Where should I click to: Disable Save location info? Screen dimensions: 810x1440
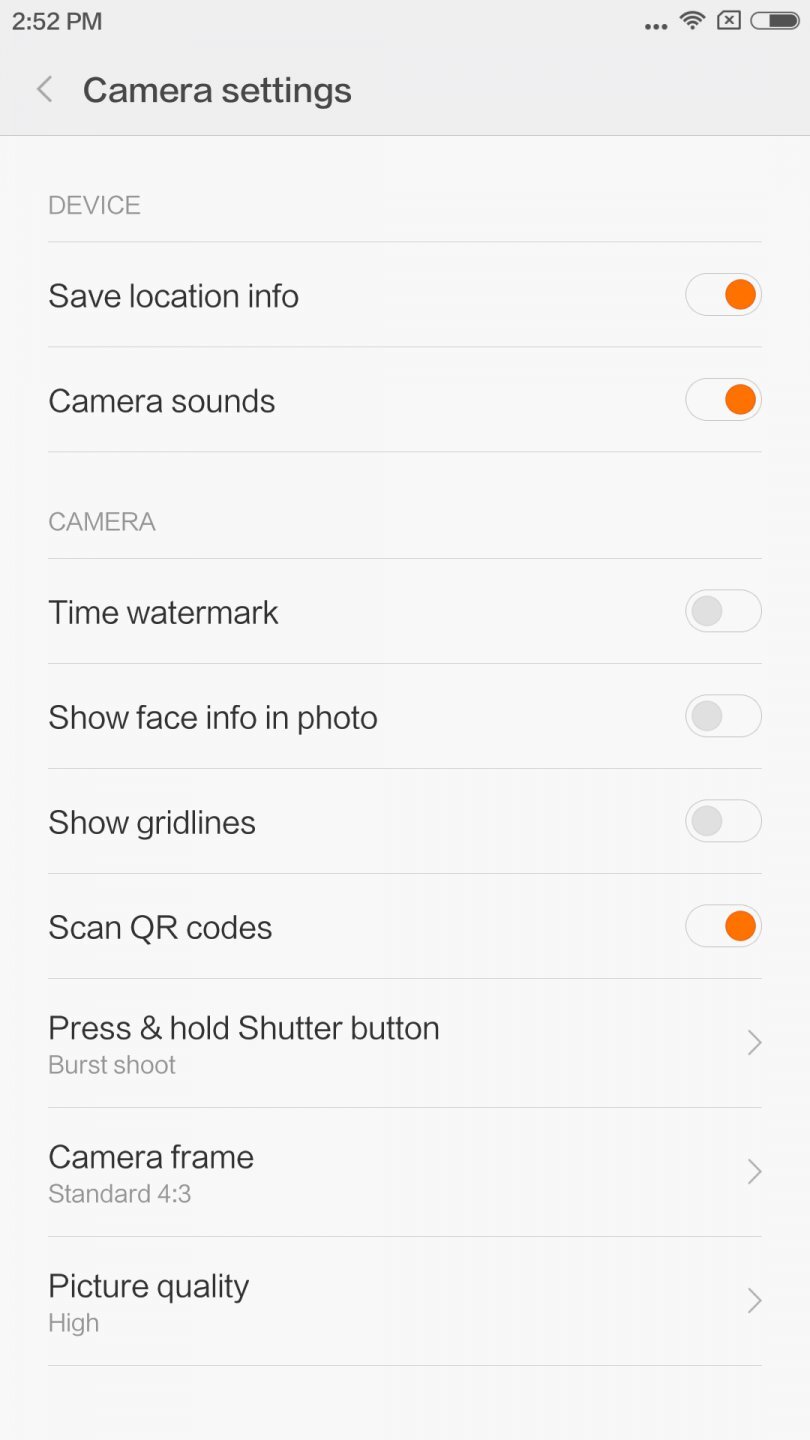723,294
